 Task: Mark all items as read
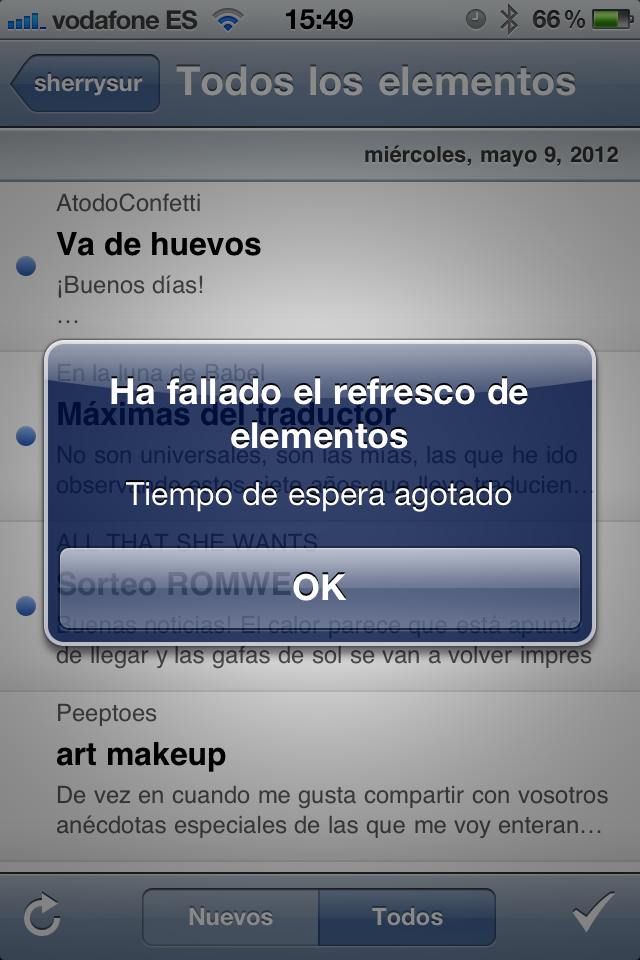(x=593, y=915)
